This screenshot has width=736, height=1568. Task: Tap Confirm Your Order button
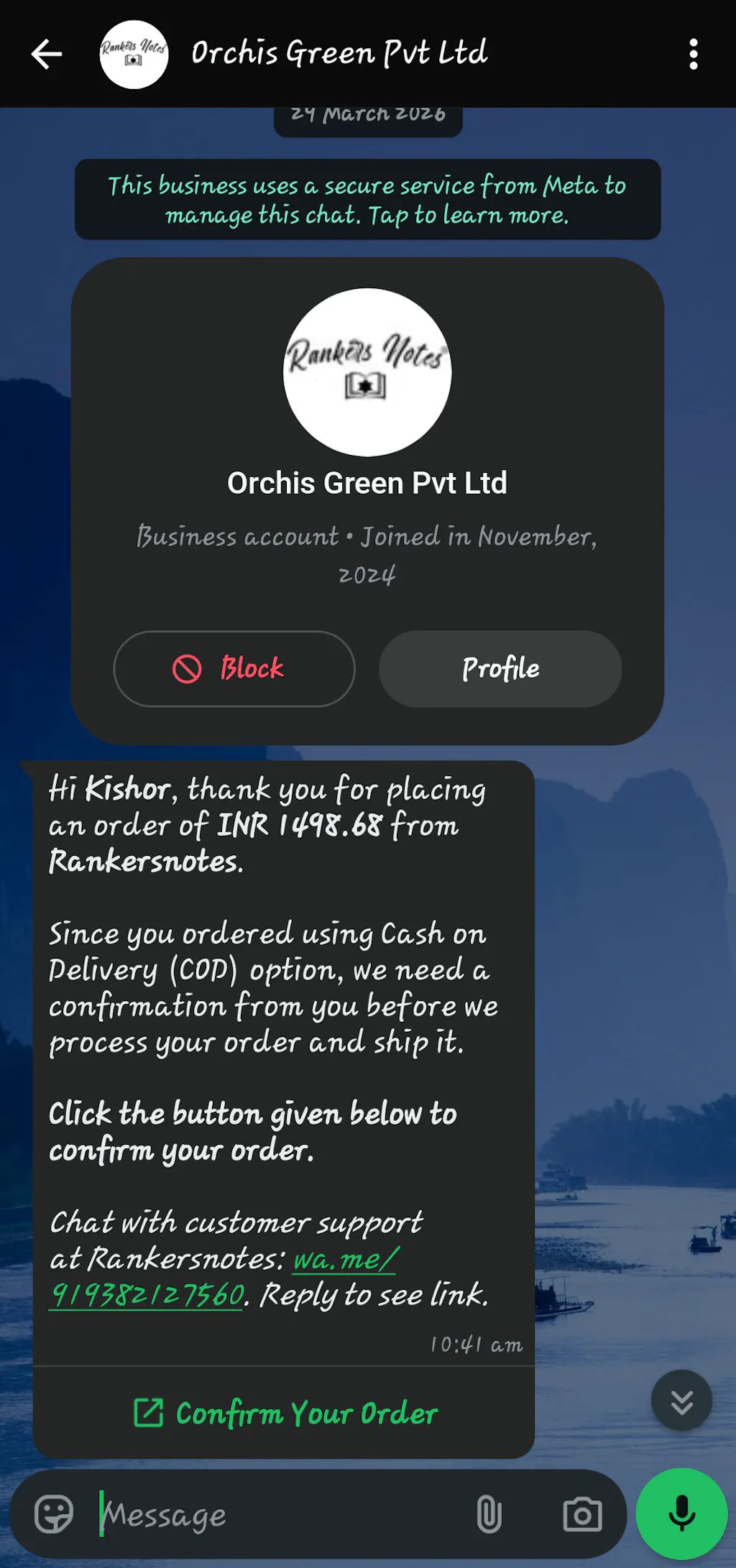[285, 1413]
